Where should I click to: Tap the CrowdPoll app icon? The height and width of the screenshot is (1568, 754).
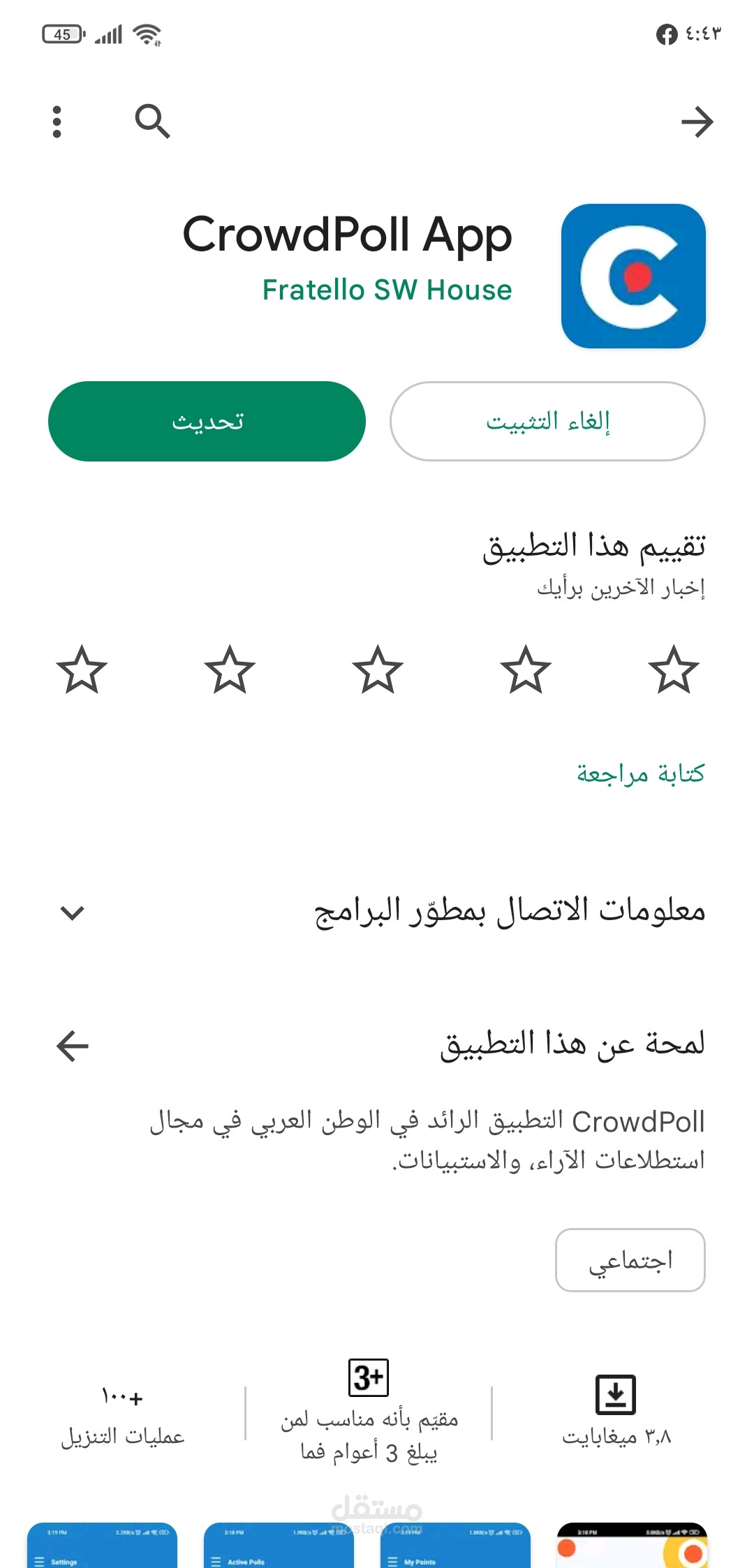[633, 274]
